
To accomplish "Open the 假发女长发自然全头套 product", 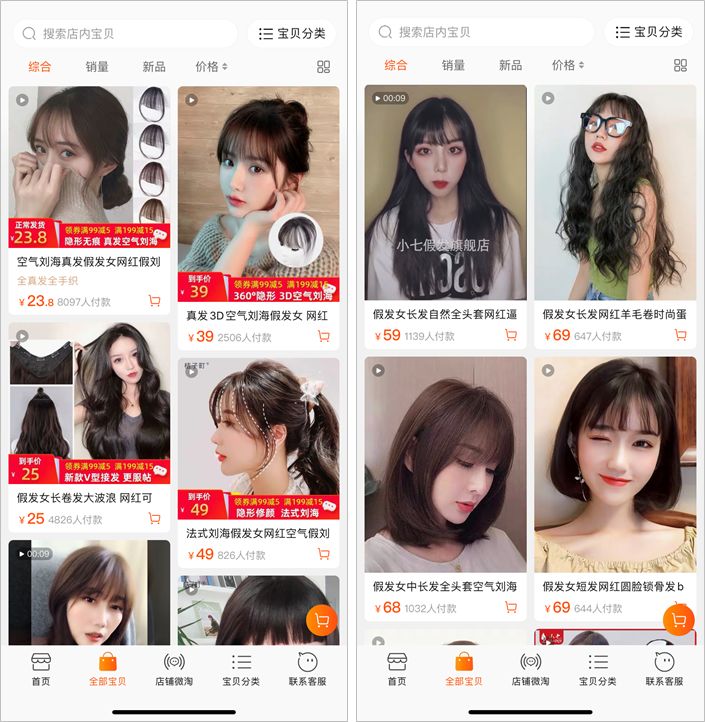I will [445, 190].
